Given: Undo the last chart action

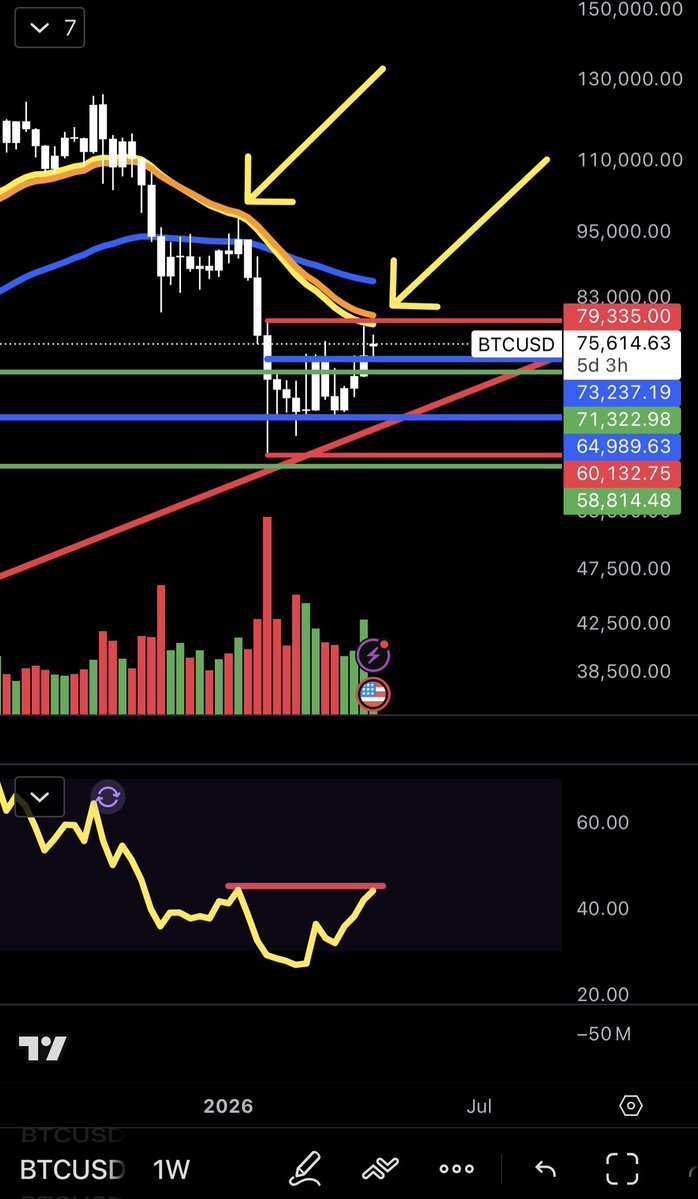Looking at the screenshot, I should point(545,1168).
